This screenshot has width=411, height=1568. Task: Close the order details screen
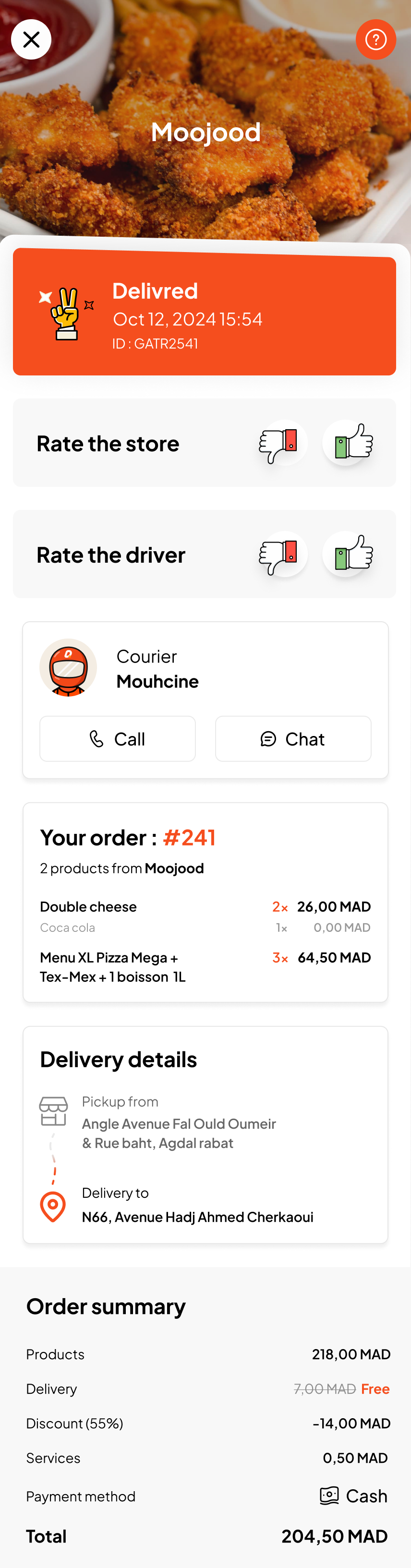(x=31, y=39)
